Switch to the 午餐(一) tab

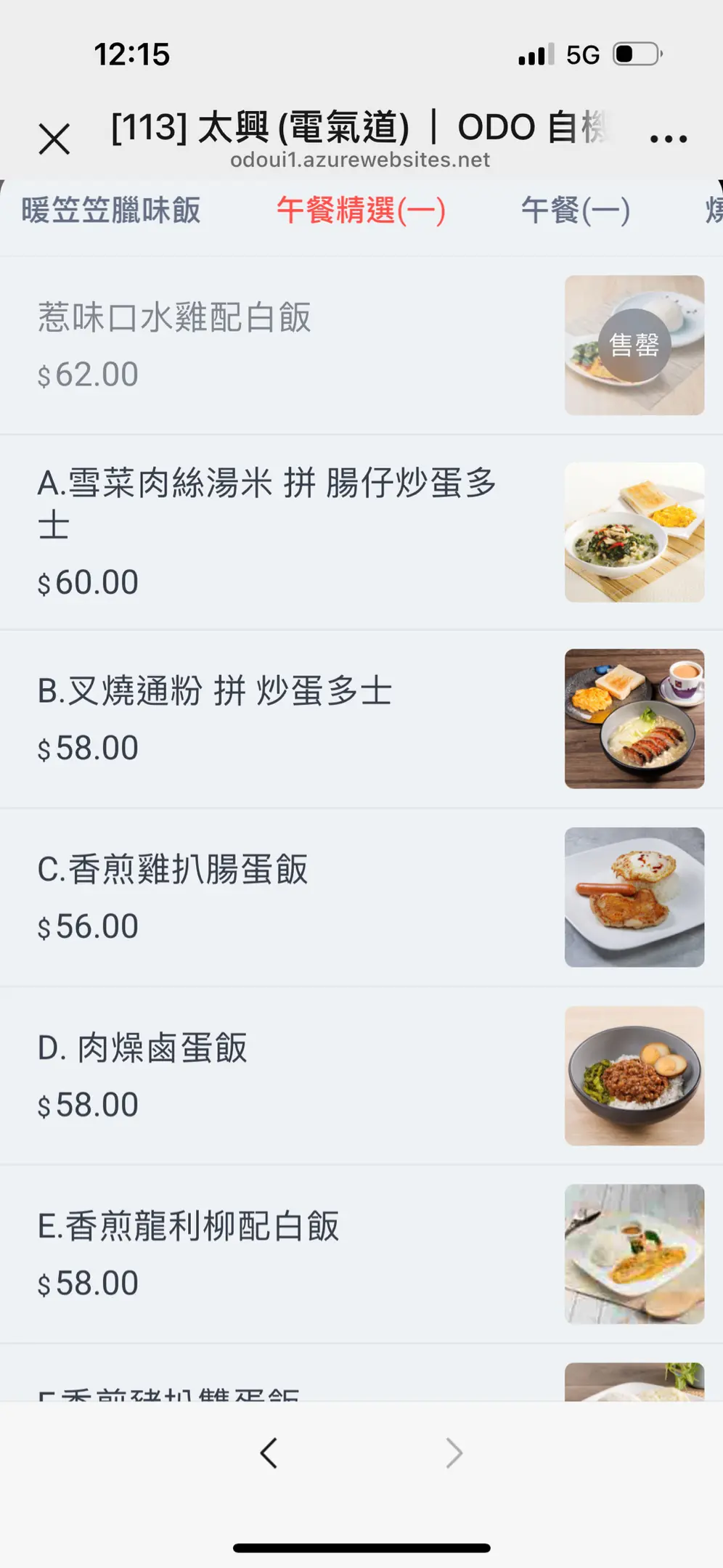[x=575, y=211]
